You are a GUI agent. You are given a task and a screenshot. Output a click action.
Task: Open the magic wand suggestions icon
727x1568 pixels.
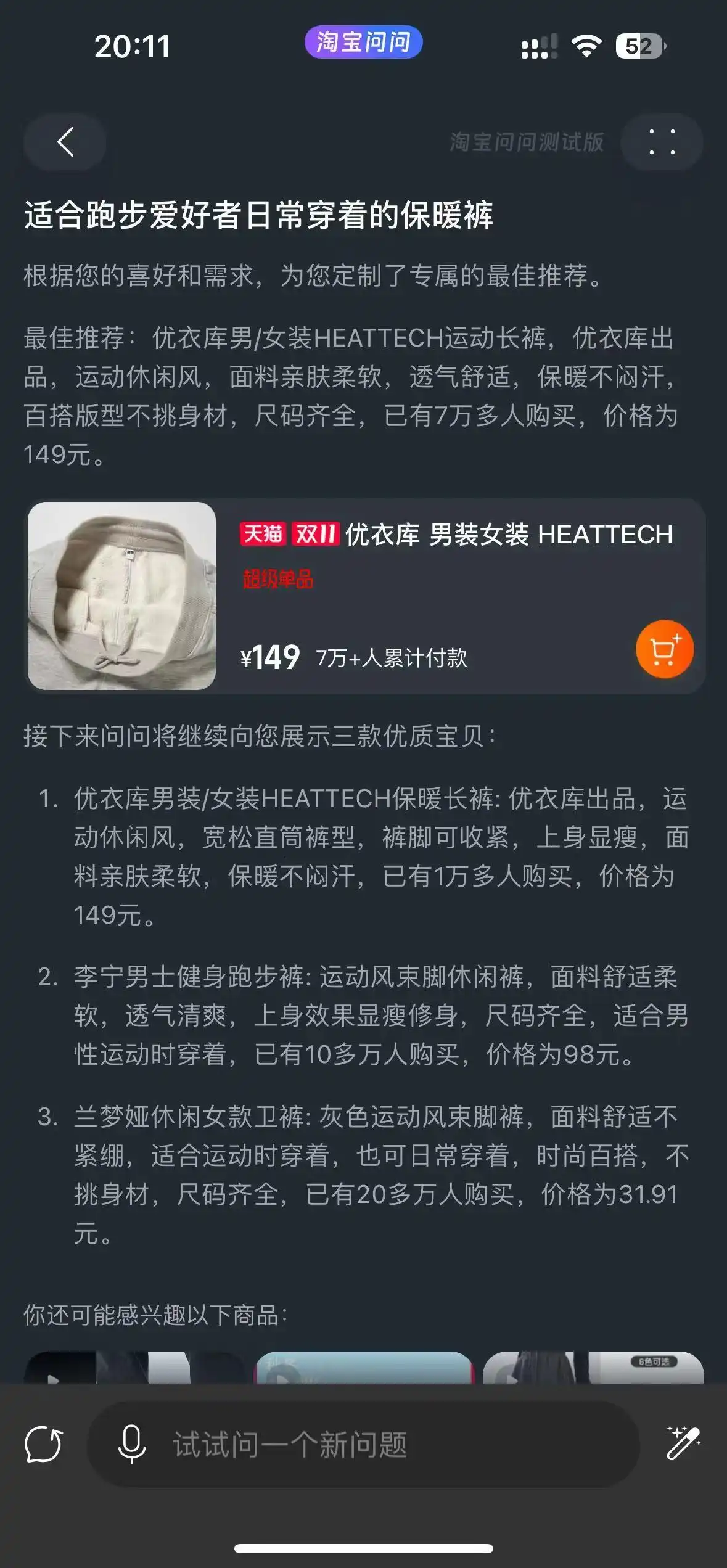coord(683,1443)
